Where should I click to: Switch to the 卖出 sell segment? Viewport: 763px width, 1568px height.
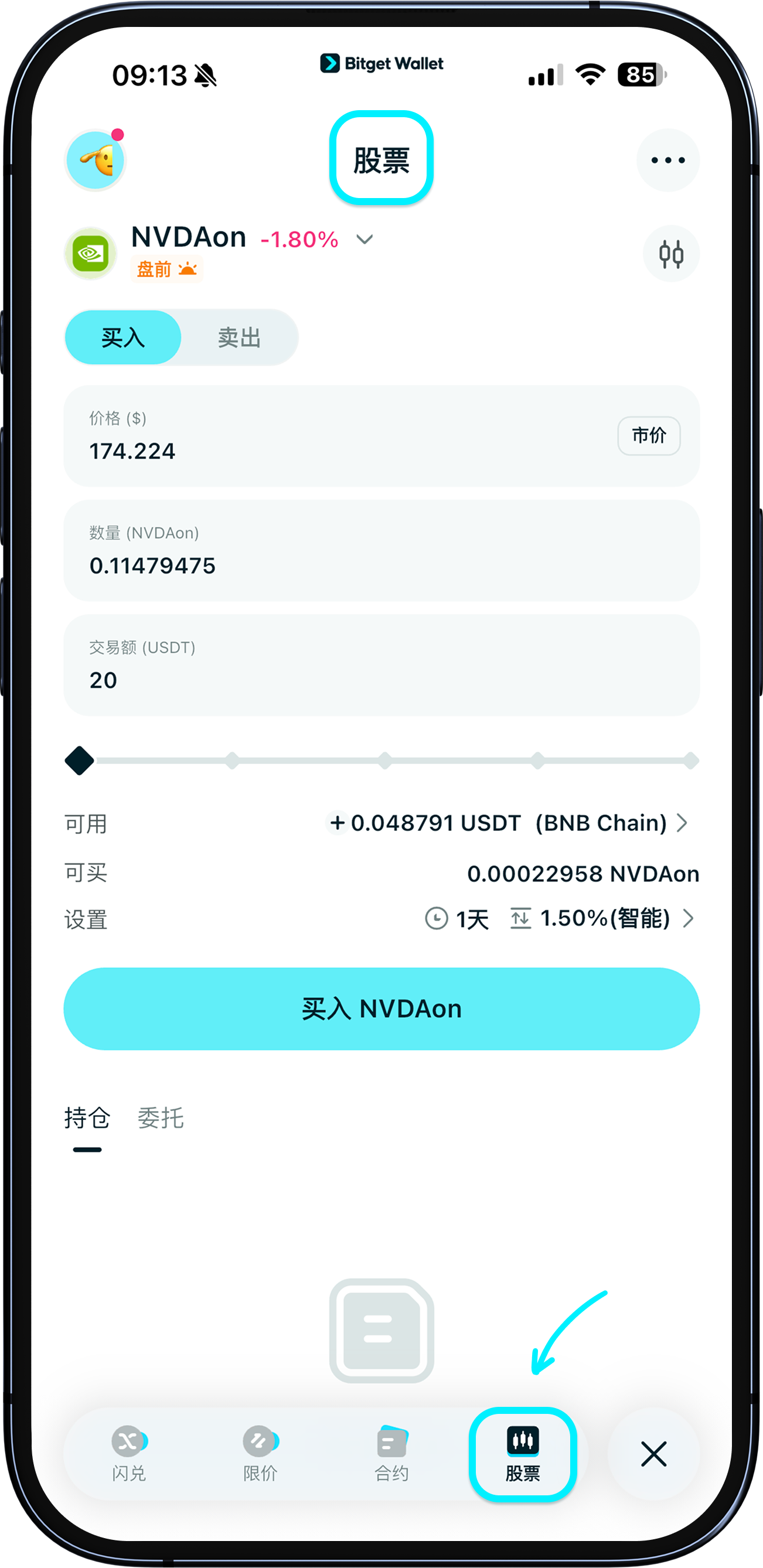(239, 338)
